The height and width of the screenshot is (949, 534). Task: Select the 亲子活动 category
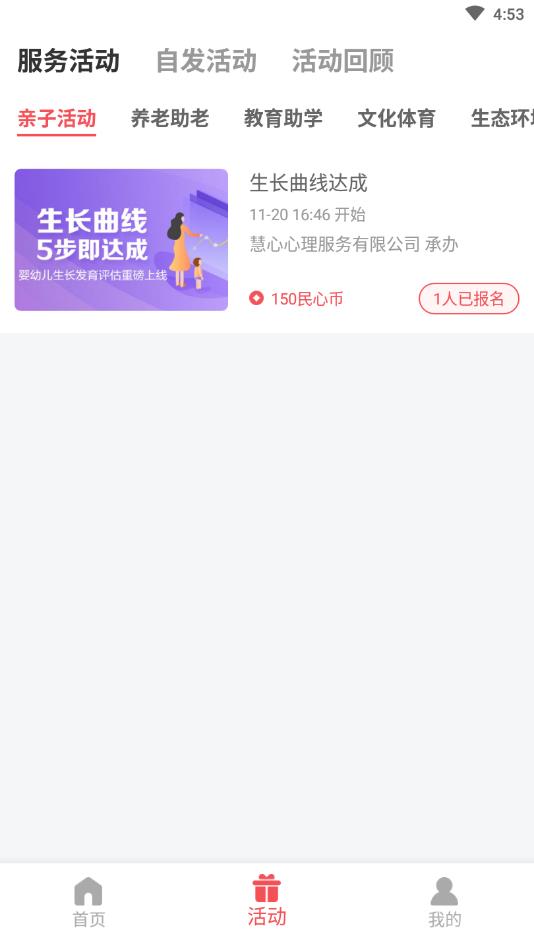pyautogui.click(x=56, y=119)
